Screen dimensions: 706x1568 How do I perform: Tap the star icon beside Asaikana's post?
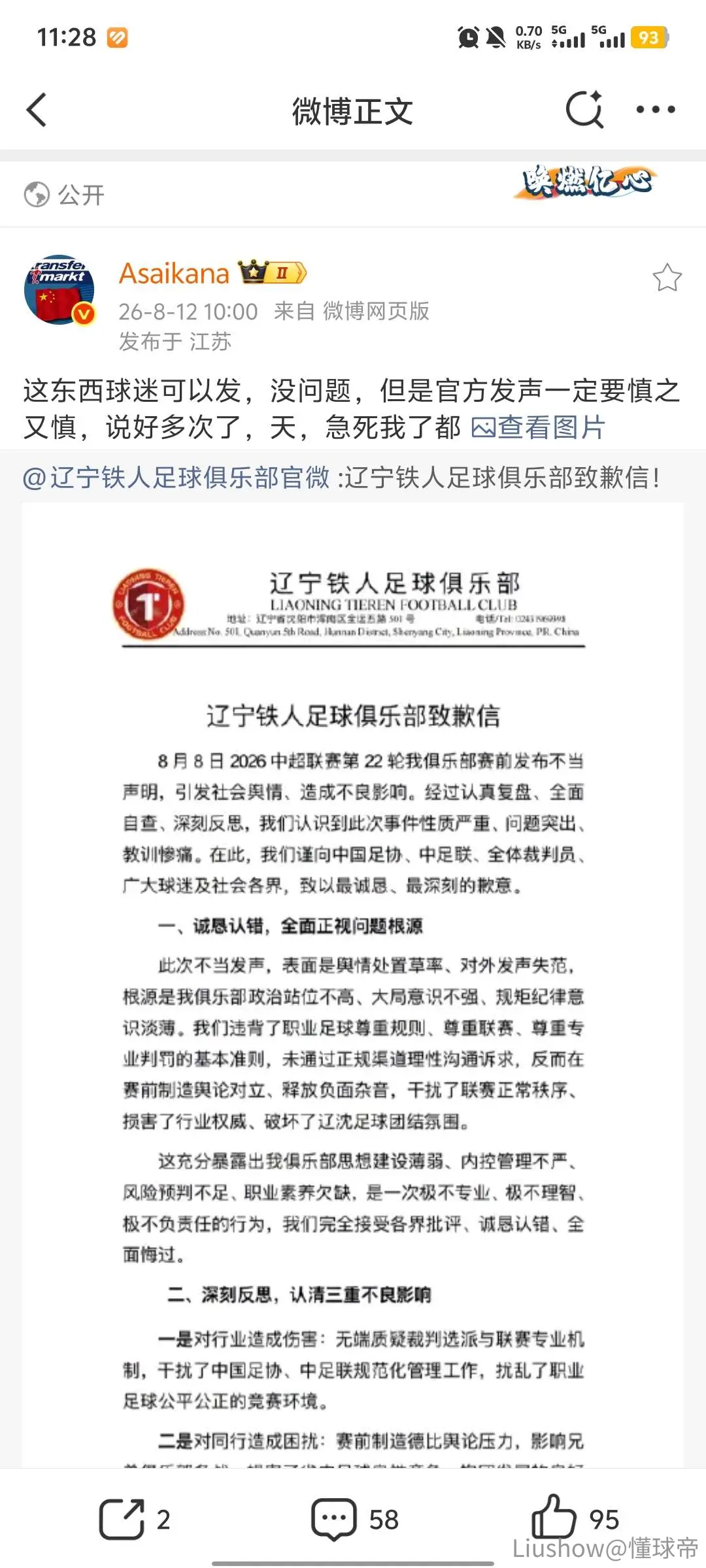667,278
